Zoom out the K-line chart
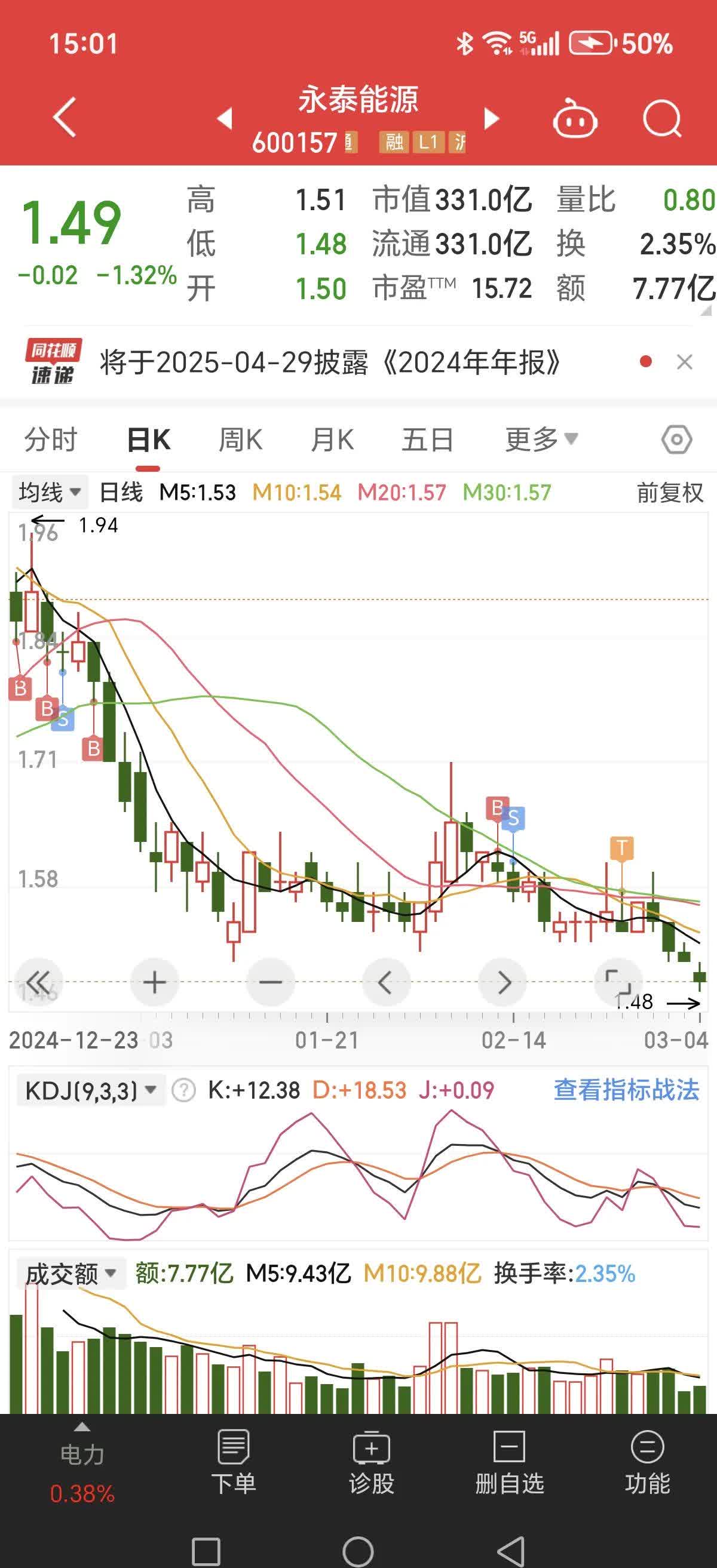The width and height of the screenshot is (717, 1568). click(x=271, y=982)
